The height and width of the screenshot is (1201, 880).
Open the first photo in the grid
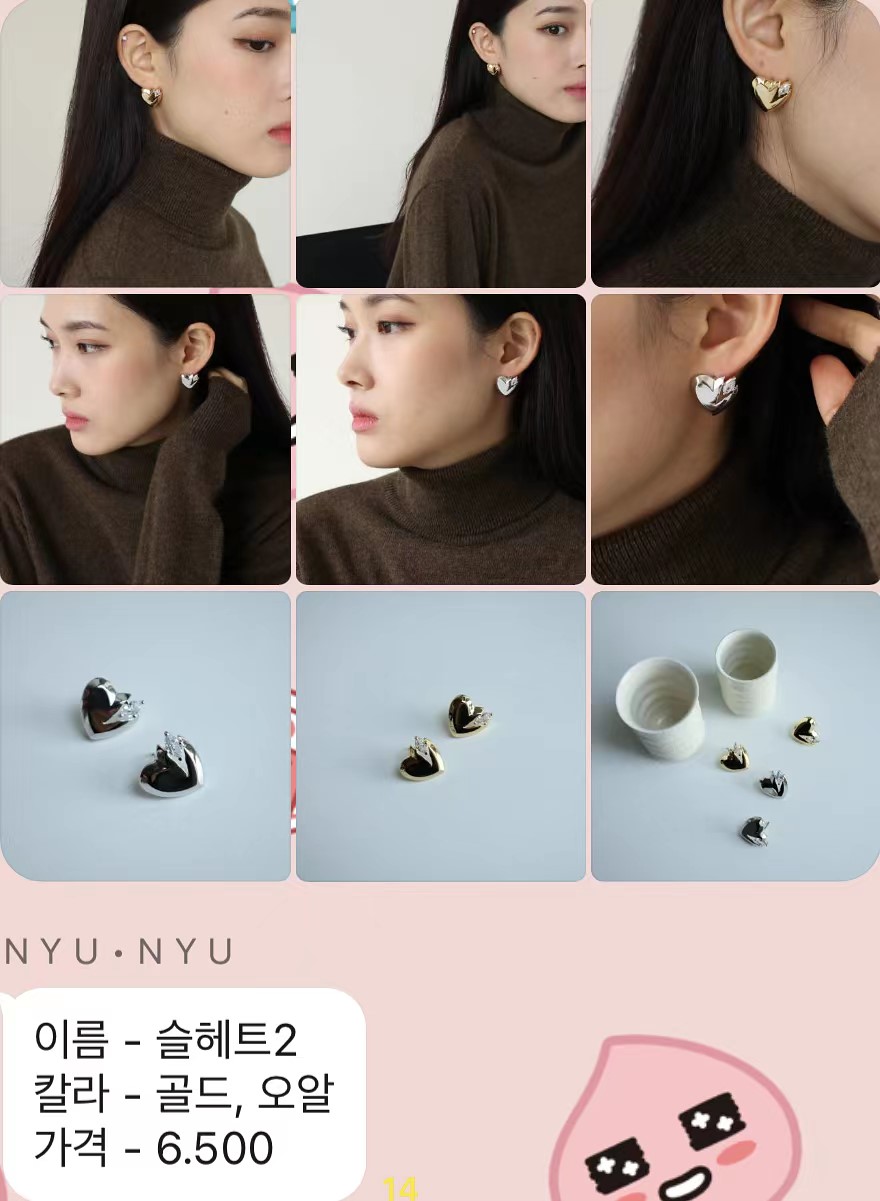click(x=145, y=144)
